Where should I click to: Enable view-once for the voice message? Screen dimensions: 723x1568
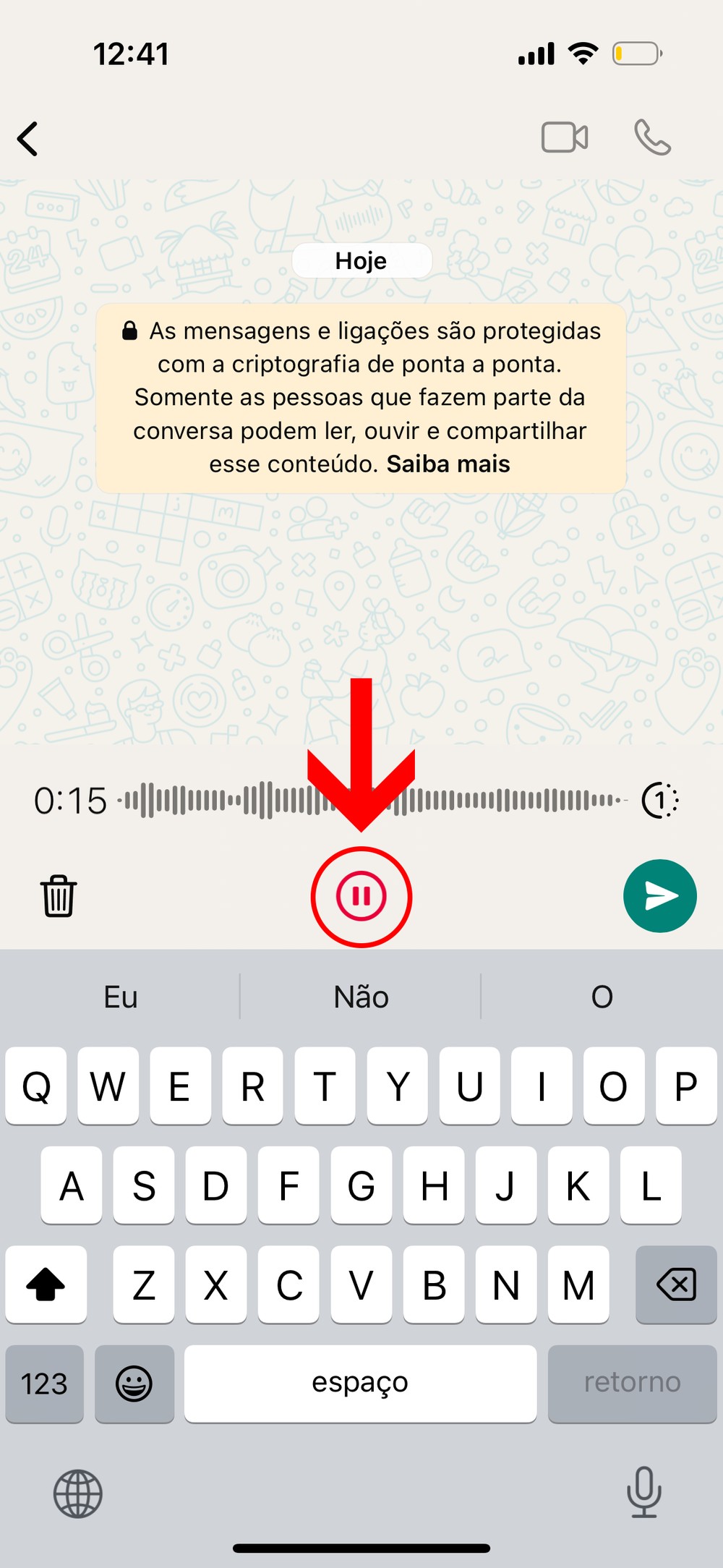660,801
